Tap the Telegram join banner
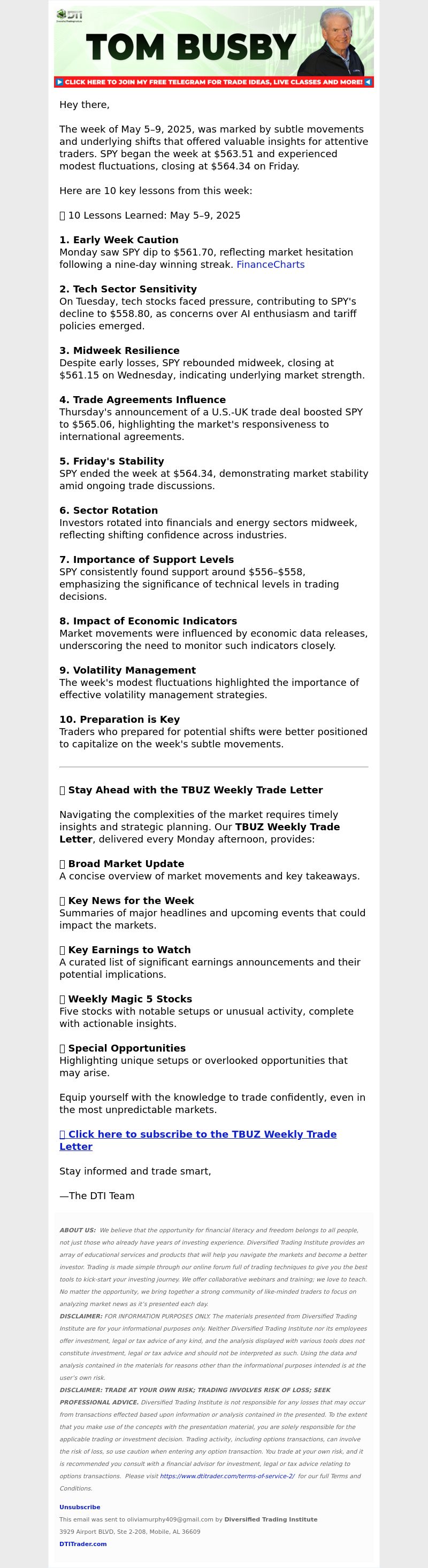Screen dimensions: 428x1568 (x=213, y=82)
